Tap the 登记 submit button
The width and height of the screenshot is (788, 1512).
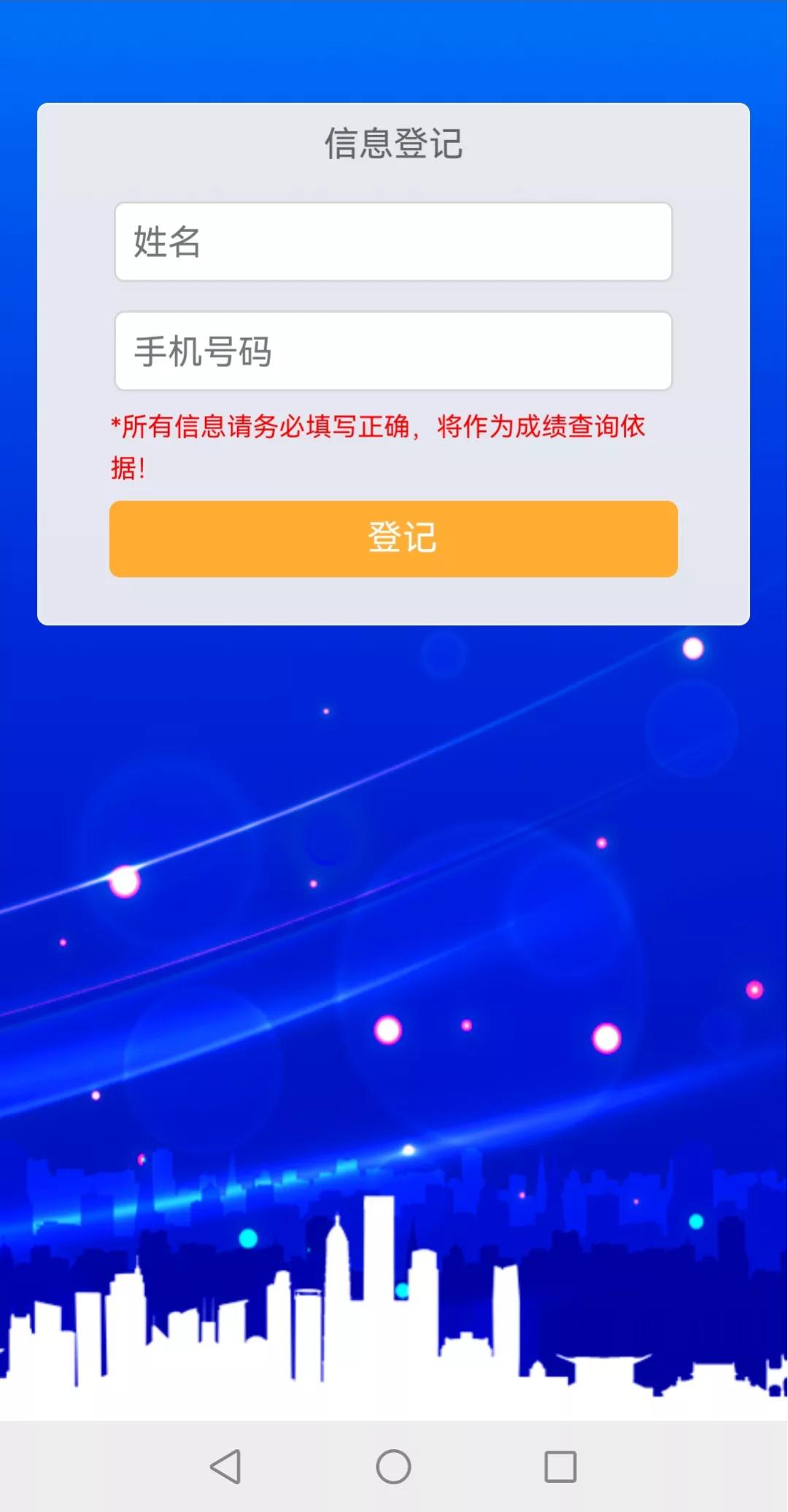tap(393, 539)
